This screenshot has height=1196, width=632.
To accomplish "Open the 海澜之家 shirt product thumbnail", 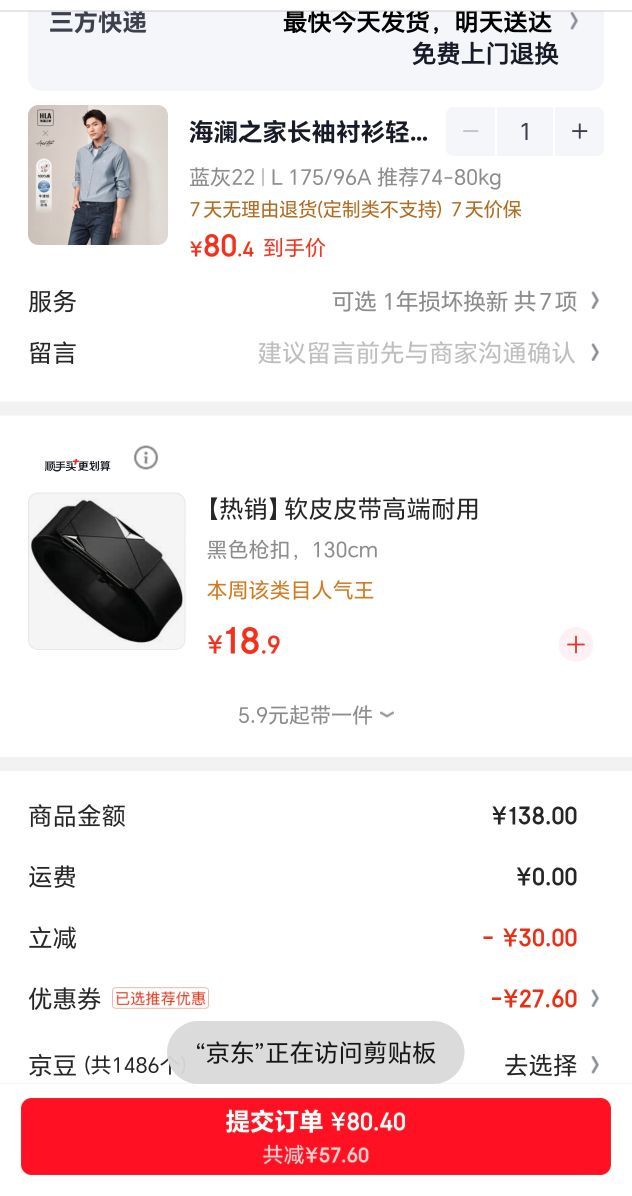I will coord(98,175).
